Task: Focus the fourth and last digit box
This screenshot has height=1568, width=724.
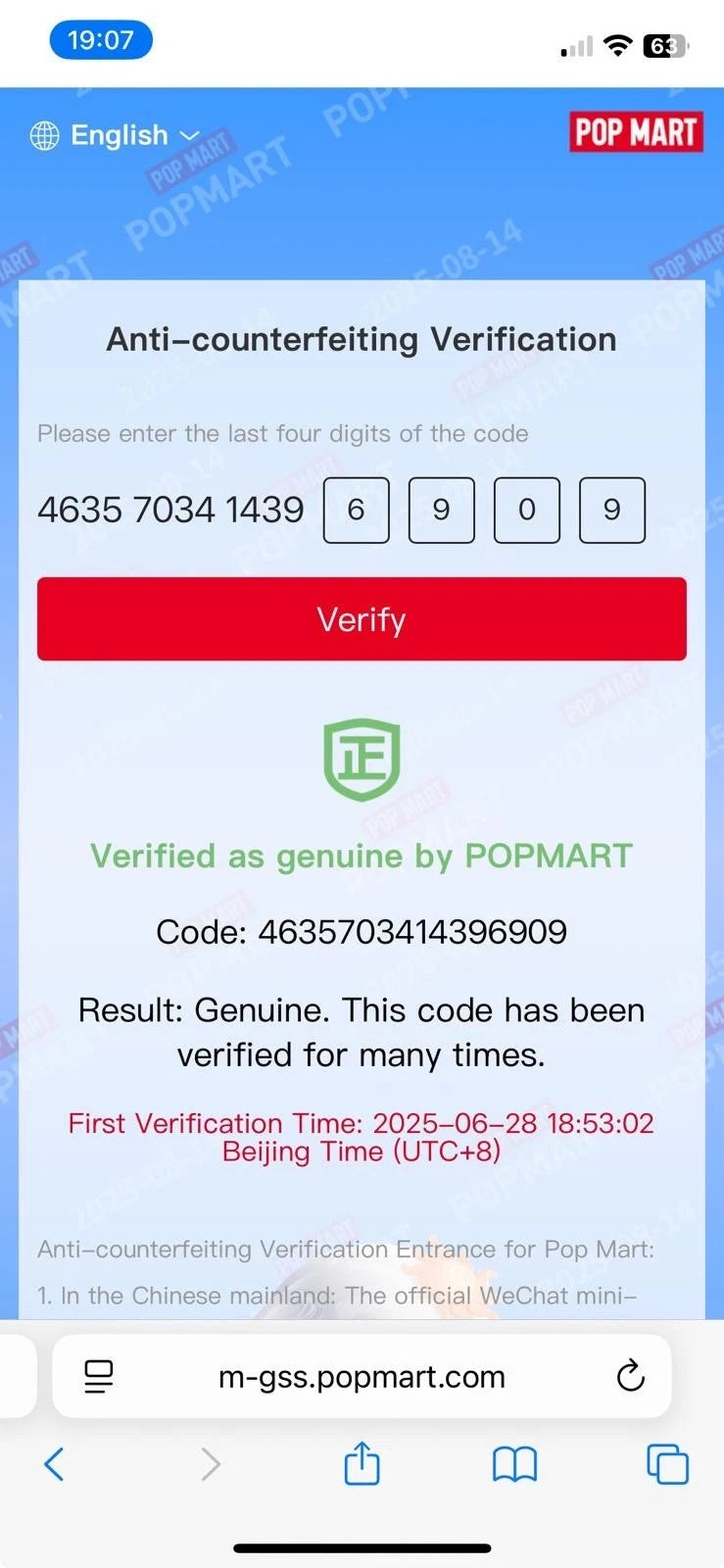Action: click(x=612, y=510)
